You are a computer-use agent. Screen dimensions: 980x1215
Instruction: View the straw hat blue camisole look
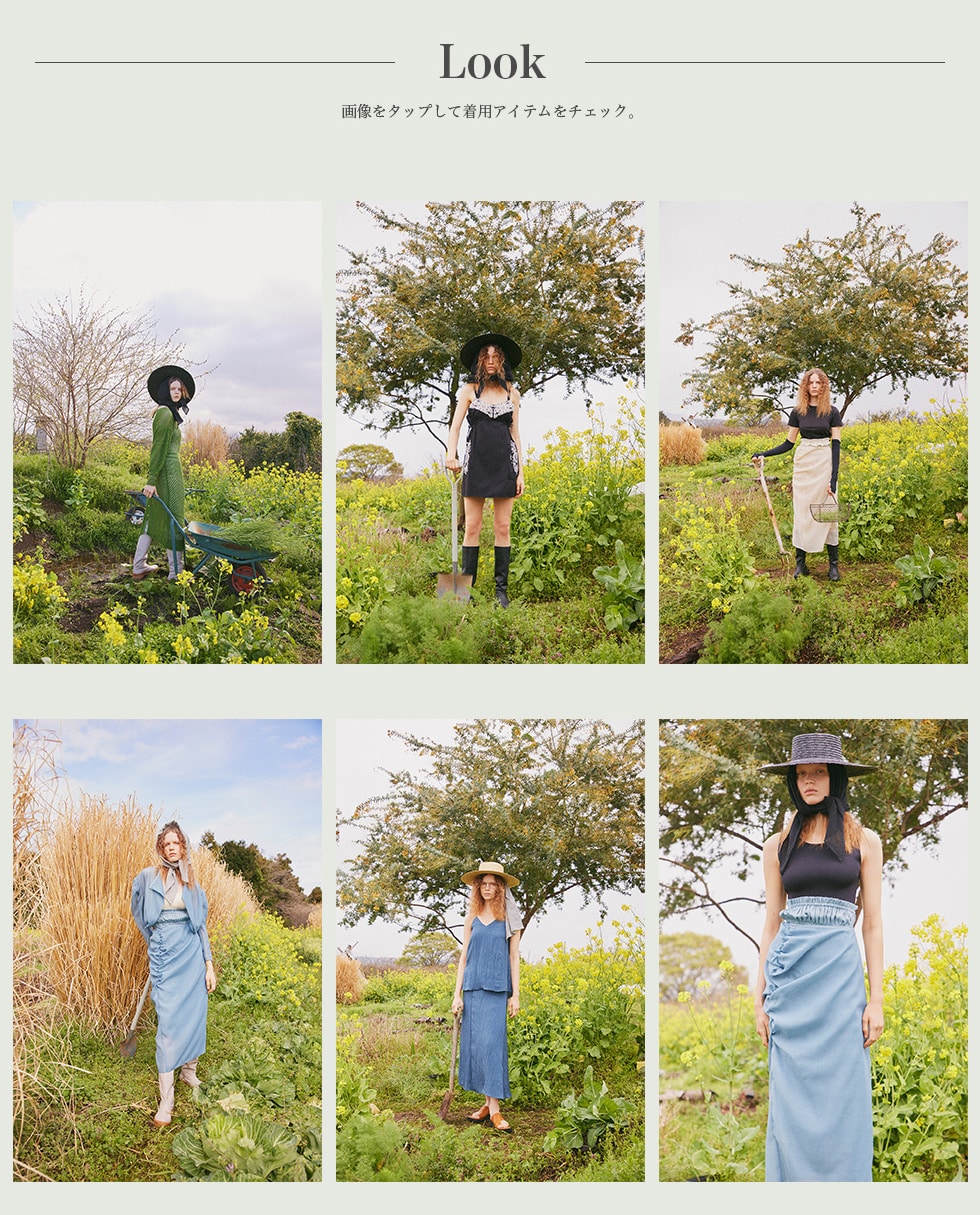coord(490,950)
